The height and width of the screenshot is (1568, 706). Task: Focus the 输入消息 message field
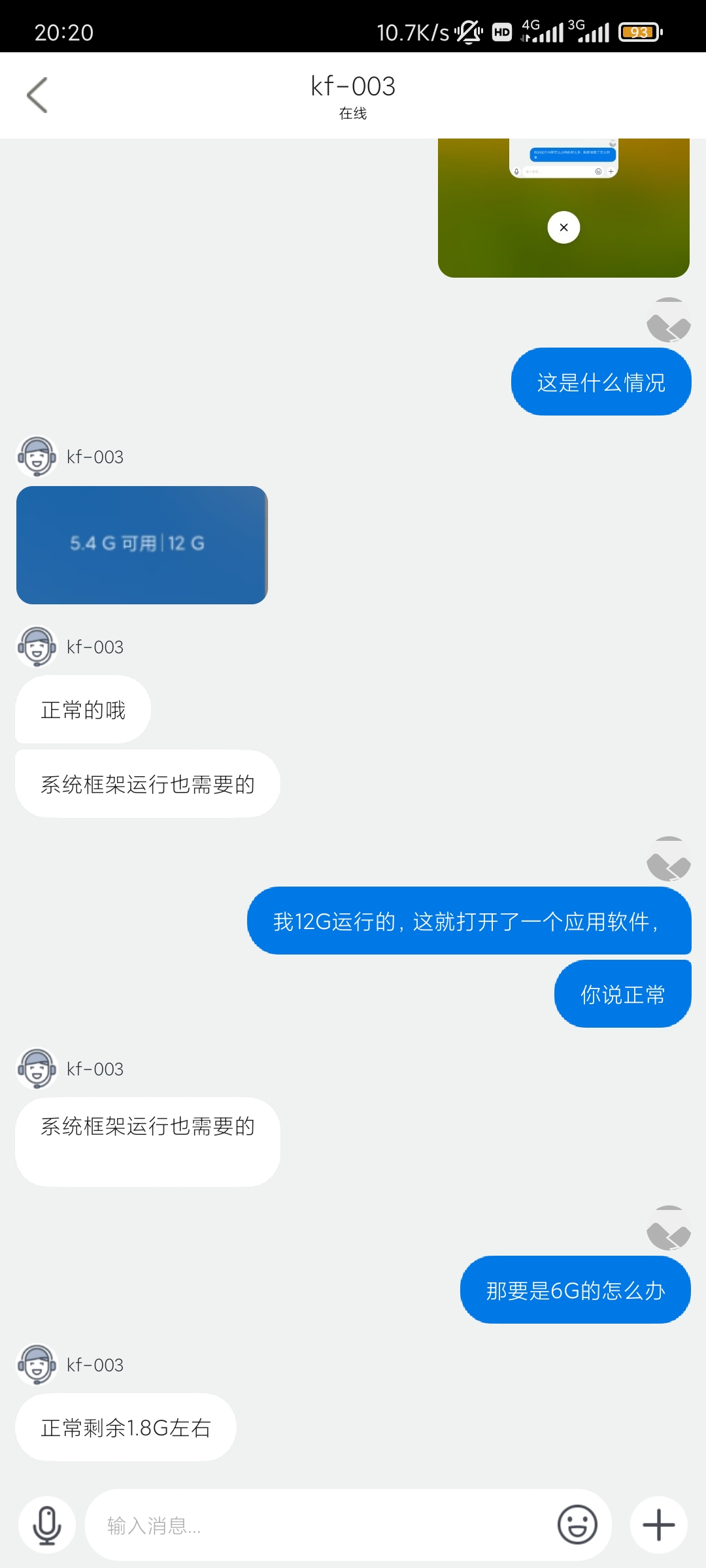pos(320,1526)
